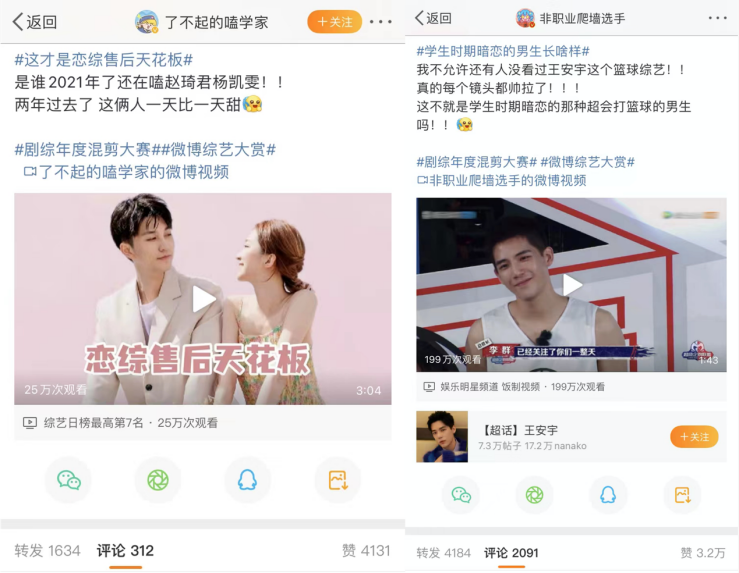Play the 王安宇 basketball video
This screenshot has height=573, width=739.
(572, 285)
